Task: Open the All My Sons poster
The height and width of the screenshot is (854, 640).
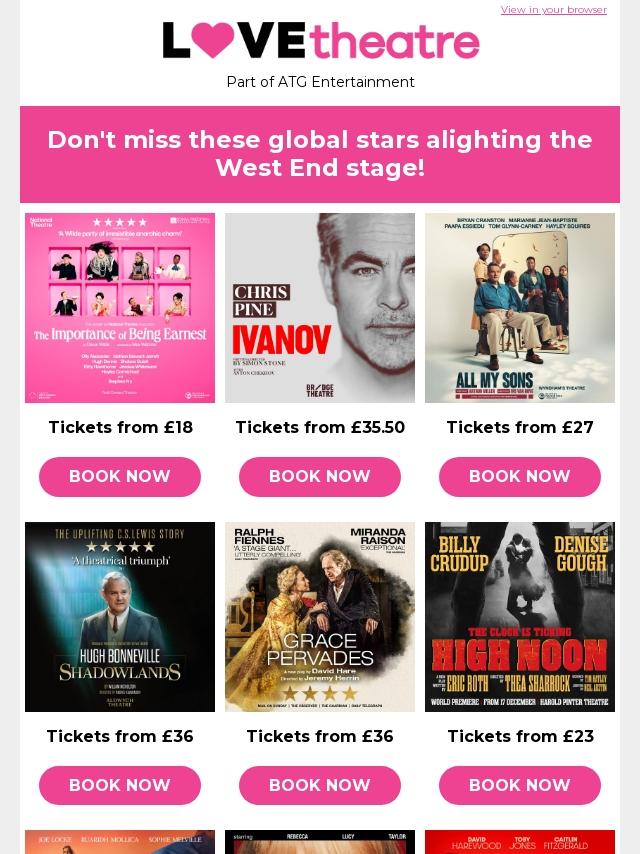Action: pyautogui.click(x=520, y=308)
